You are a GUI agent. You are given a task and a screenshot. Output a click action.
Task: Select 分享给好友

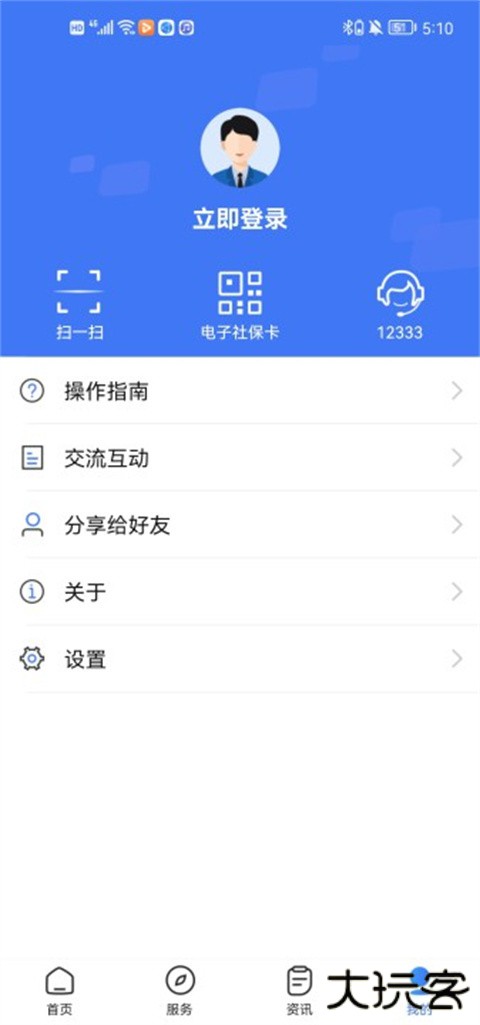click(x=240, y=525)
